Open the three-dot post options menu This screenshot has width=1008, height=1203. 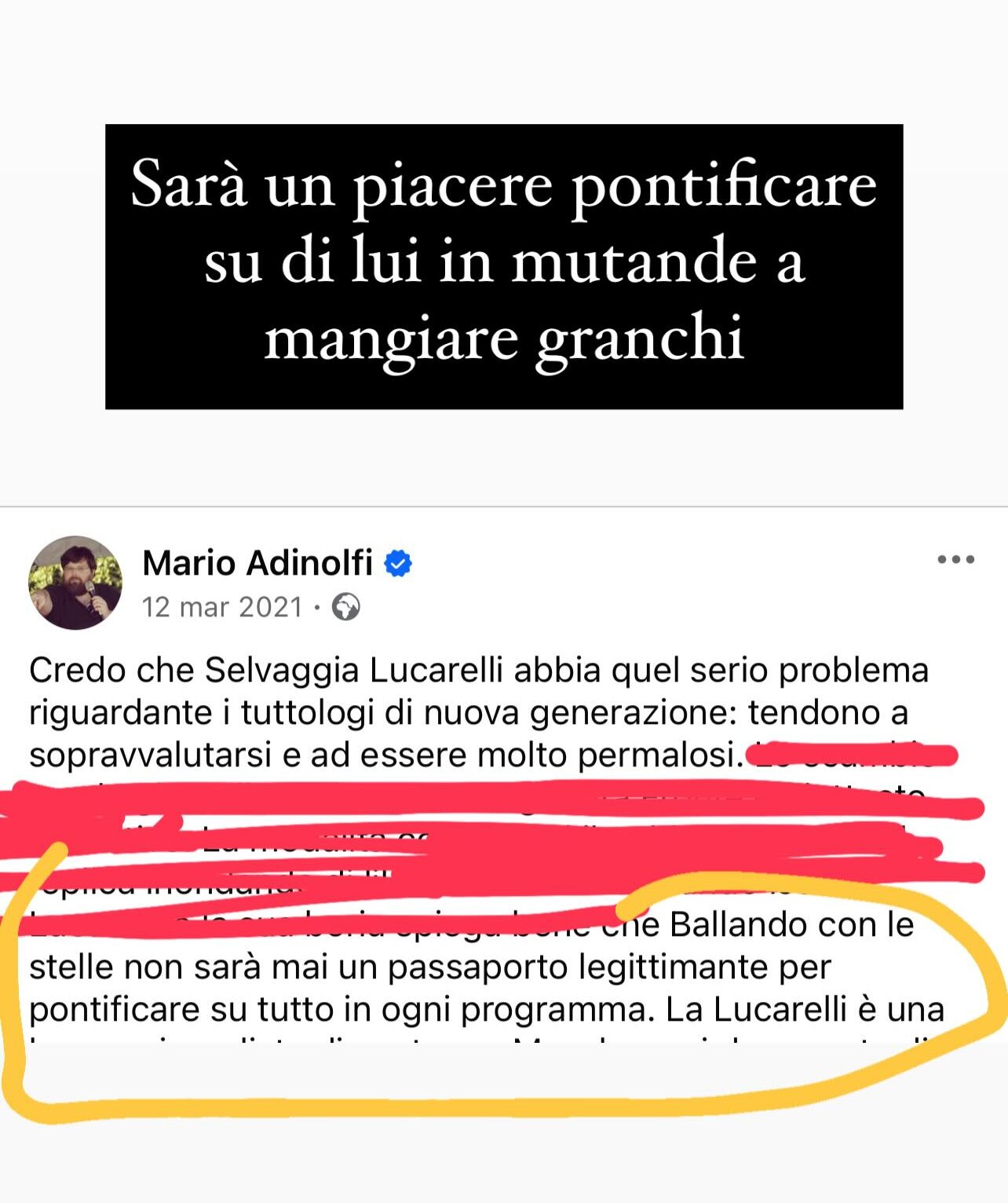[955, 559]
